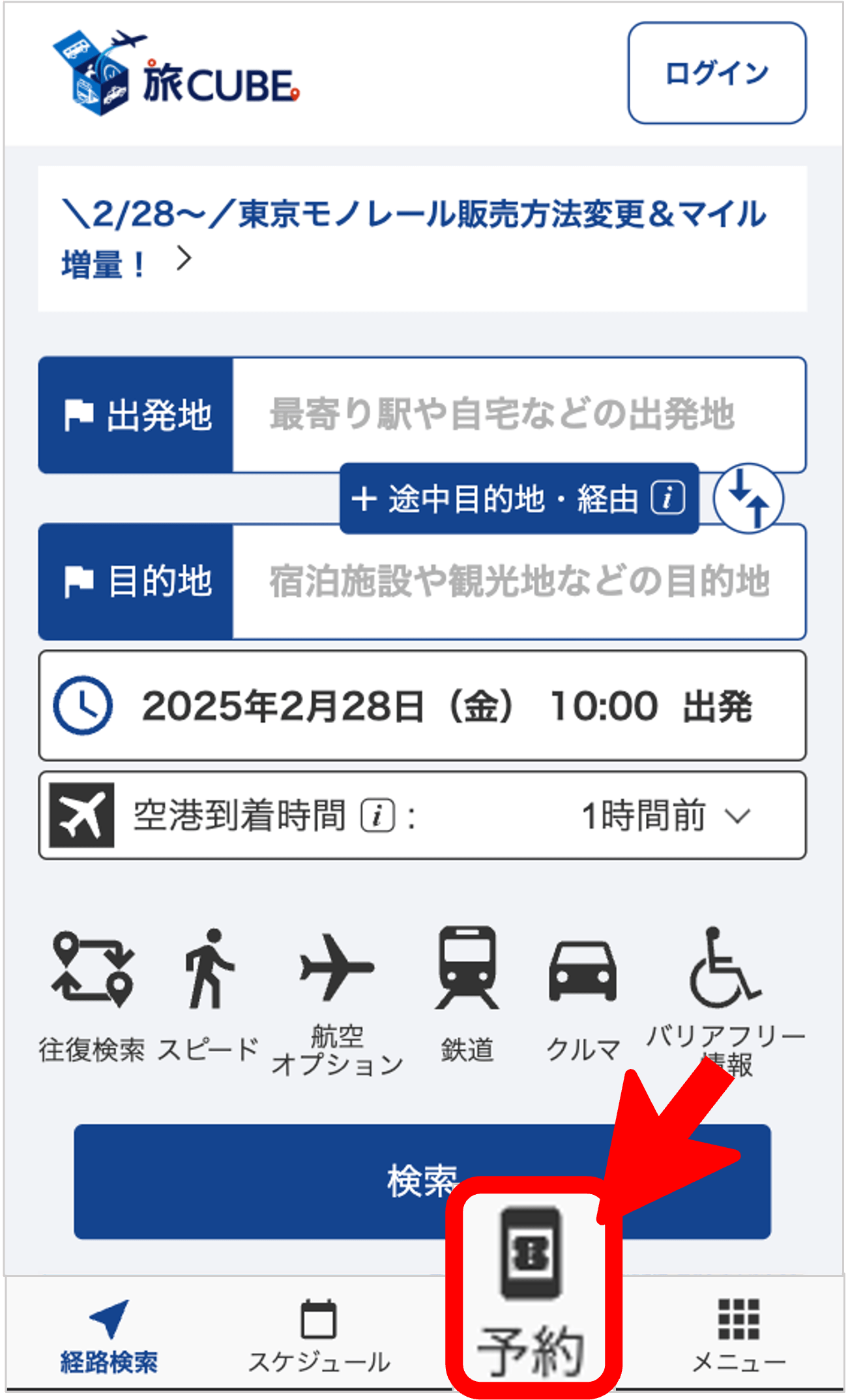Open the 空港到着時間 dropdown
Screen dimensions: 848x1400
(x=665, y=815)
